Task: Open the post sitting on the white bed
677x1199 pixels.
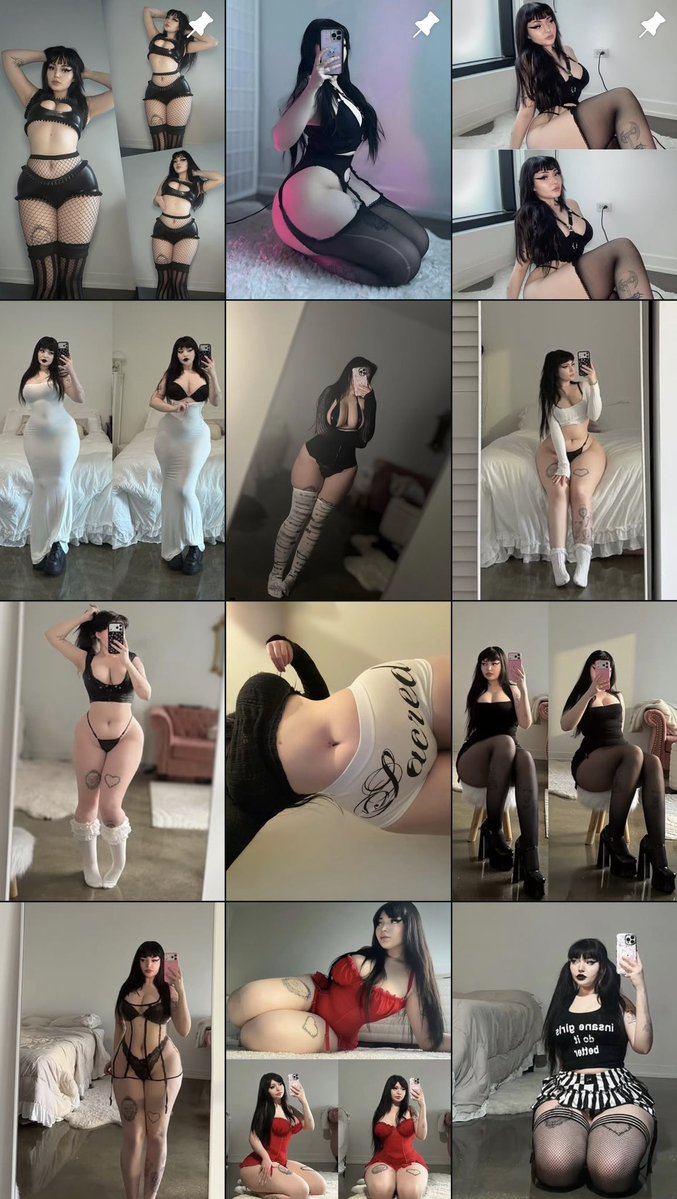Action: 565,450
